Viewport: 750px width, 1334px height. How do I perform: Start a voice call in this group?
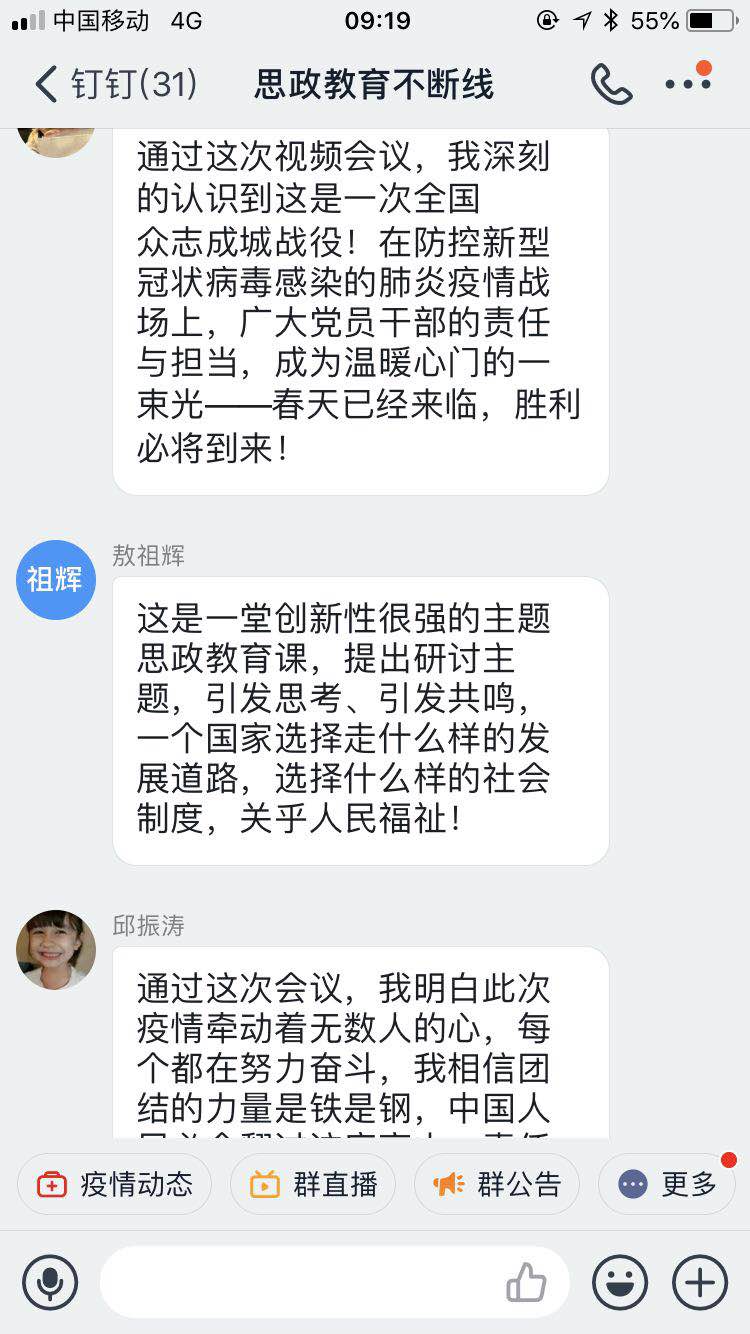[x=611, y=84]
